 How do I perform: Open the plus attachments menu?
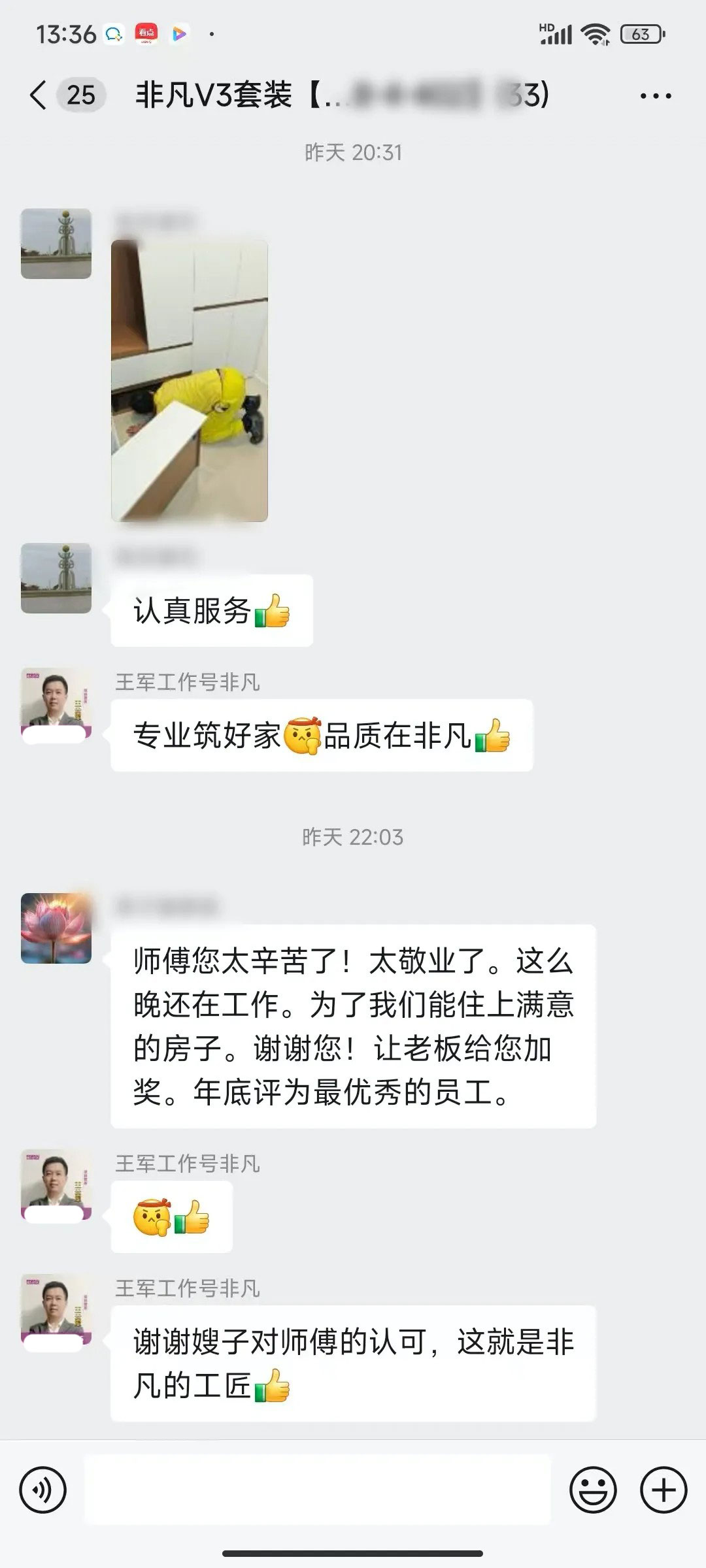pos(663,1490)
